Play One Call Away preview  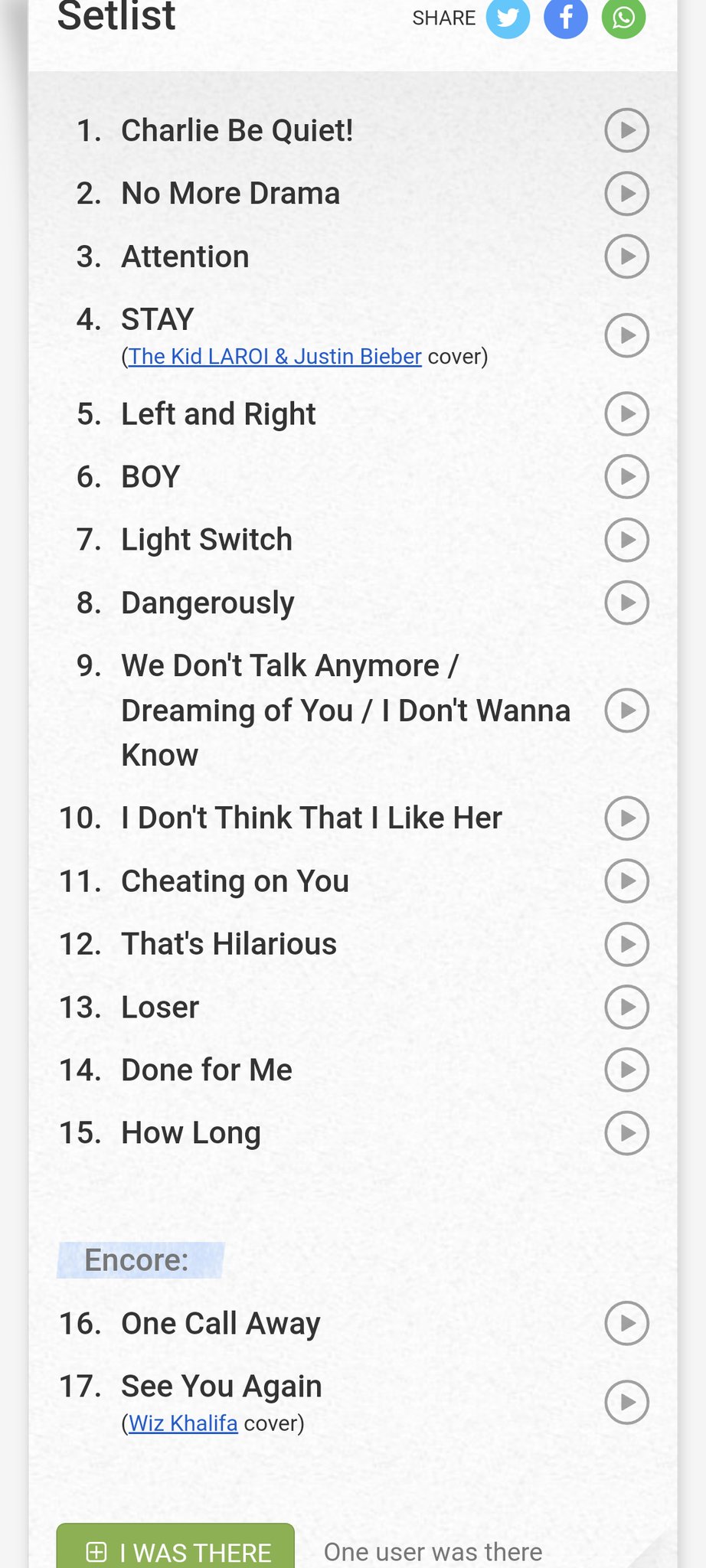click(626, 1323)
